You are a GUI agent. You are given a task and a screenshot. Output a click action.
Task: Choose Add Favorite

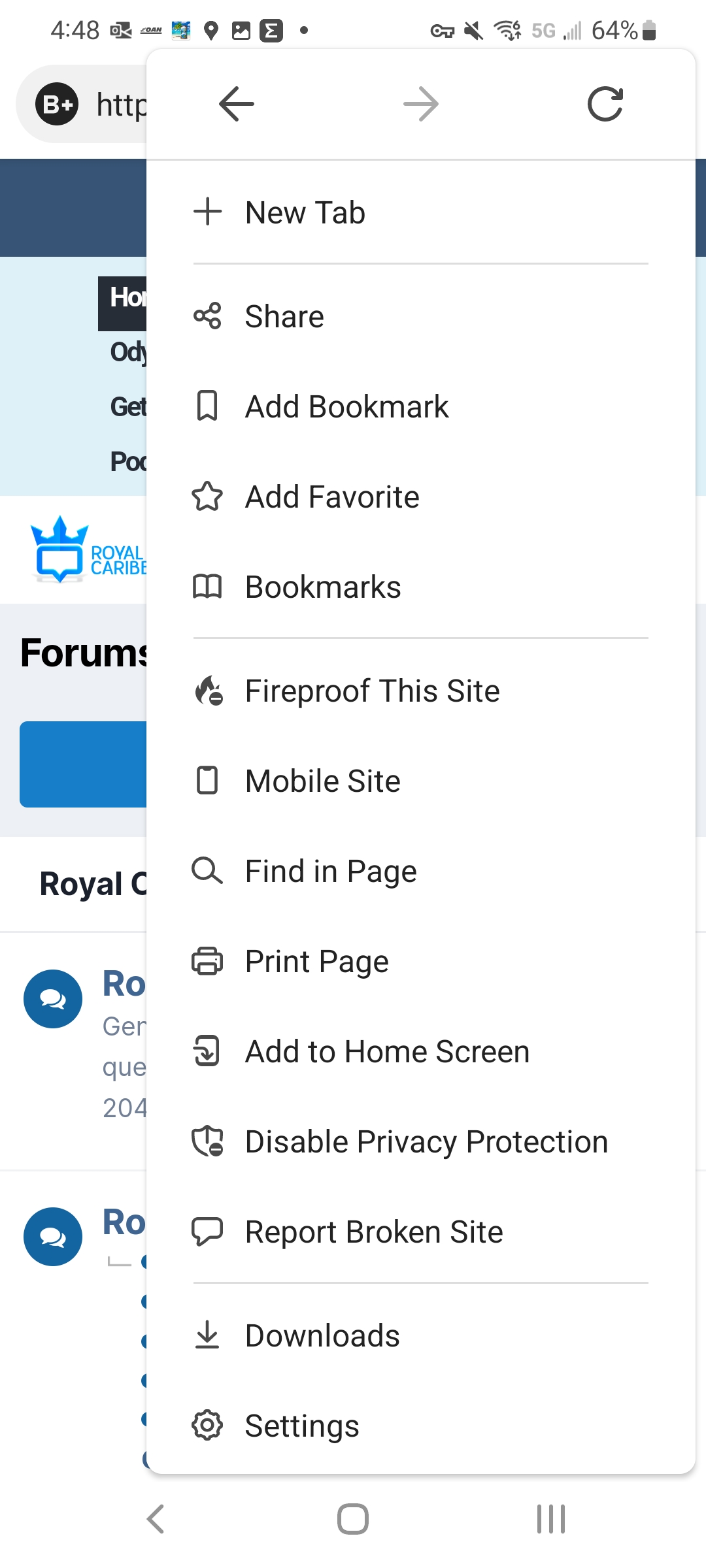[x=421, y=497]
